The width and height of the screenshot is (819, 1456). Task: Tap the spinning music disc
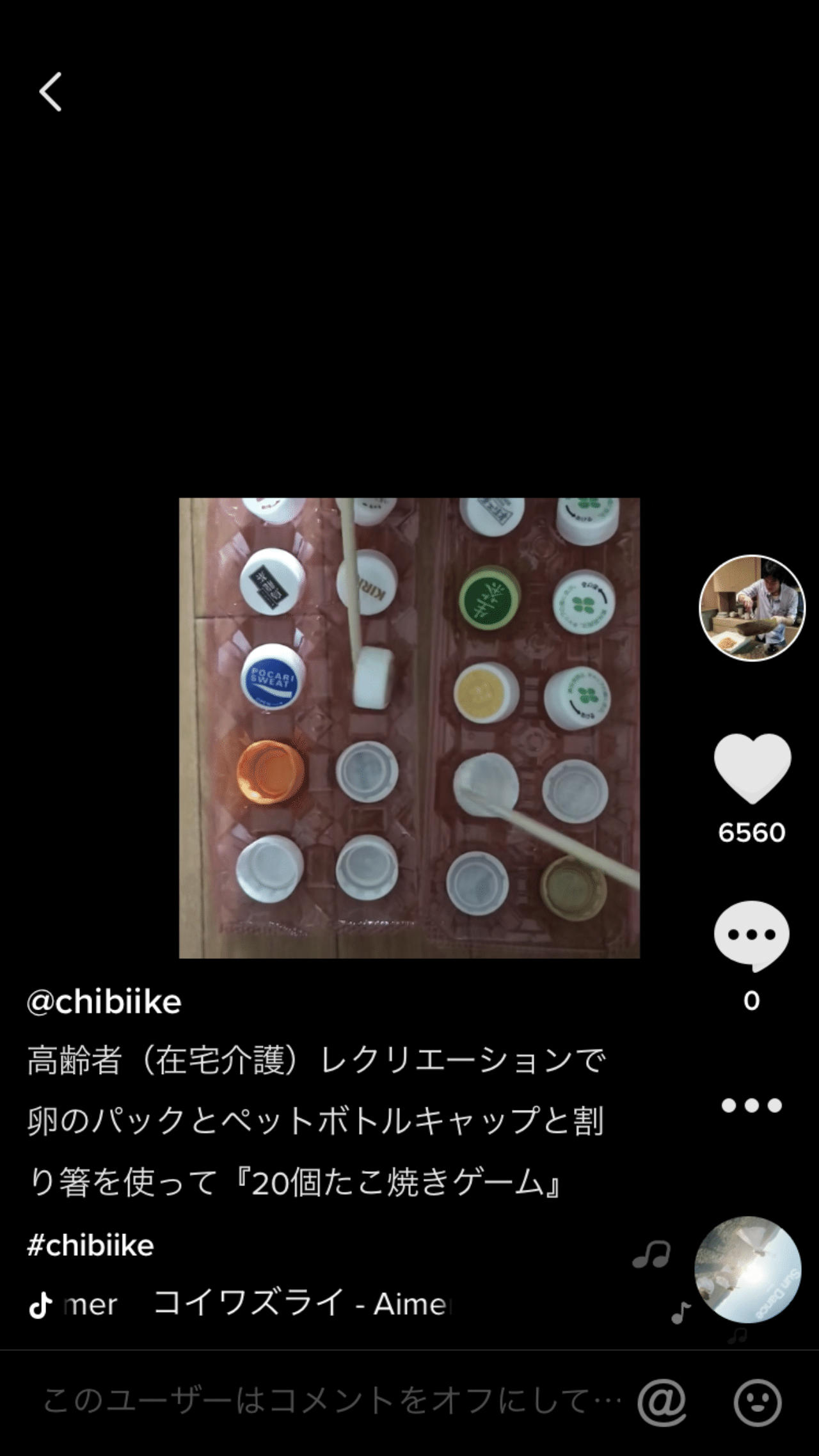coord(747,1269)
